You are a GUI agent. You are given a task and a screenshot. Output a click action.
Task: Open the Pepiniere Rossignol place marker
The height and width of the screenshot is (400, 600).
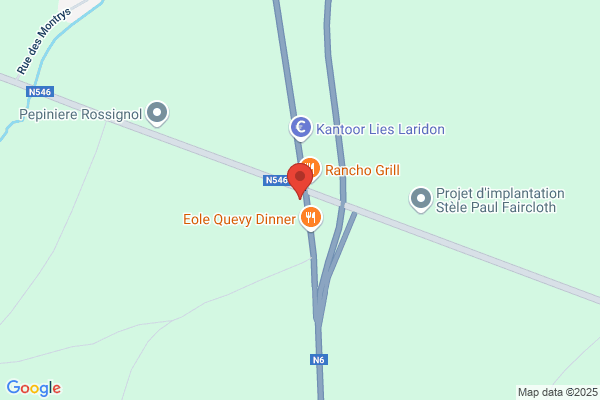[156, 113]
